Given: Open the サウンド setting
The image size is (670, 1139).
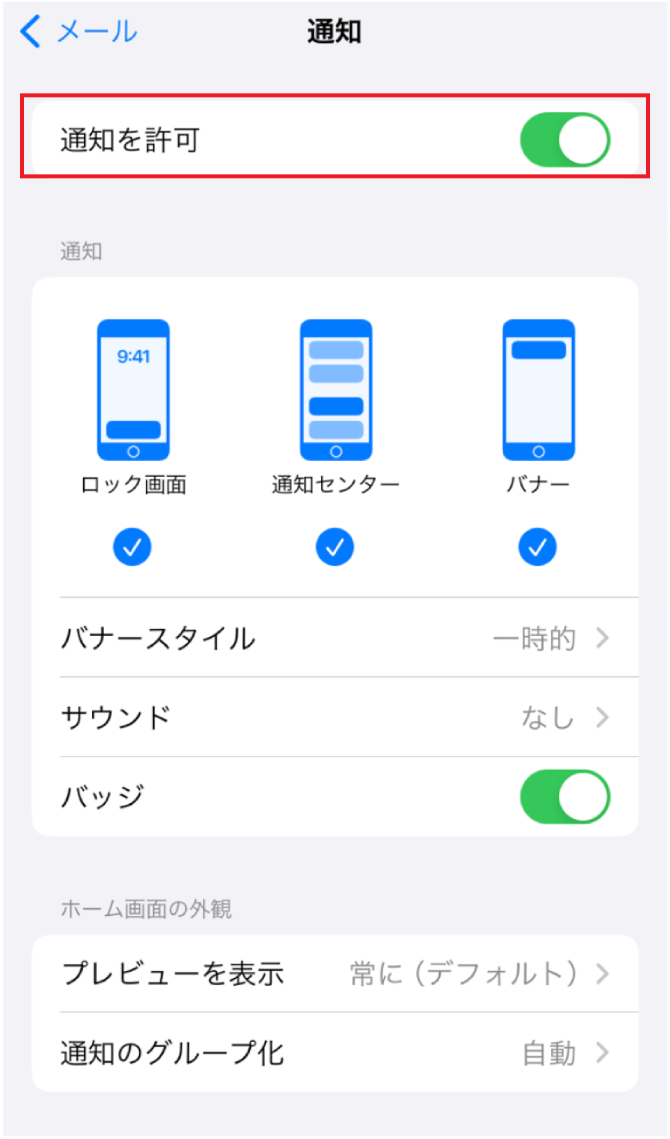Looking at the screenshot, I should point(335,717).
